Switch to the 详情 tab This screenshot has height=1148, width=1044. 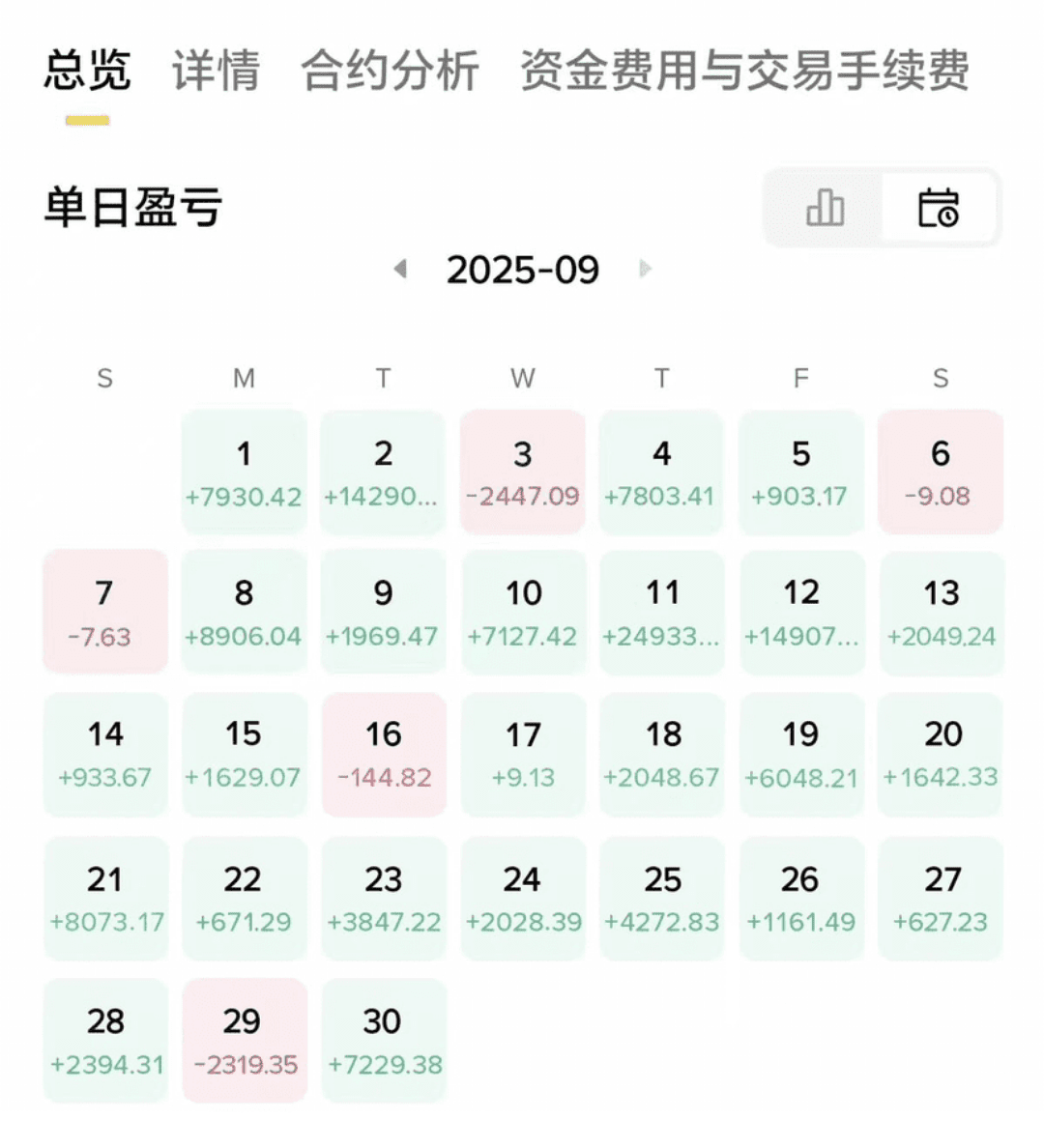[216, 71]
